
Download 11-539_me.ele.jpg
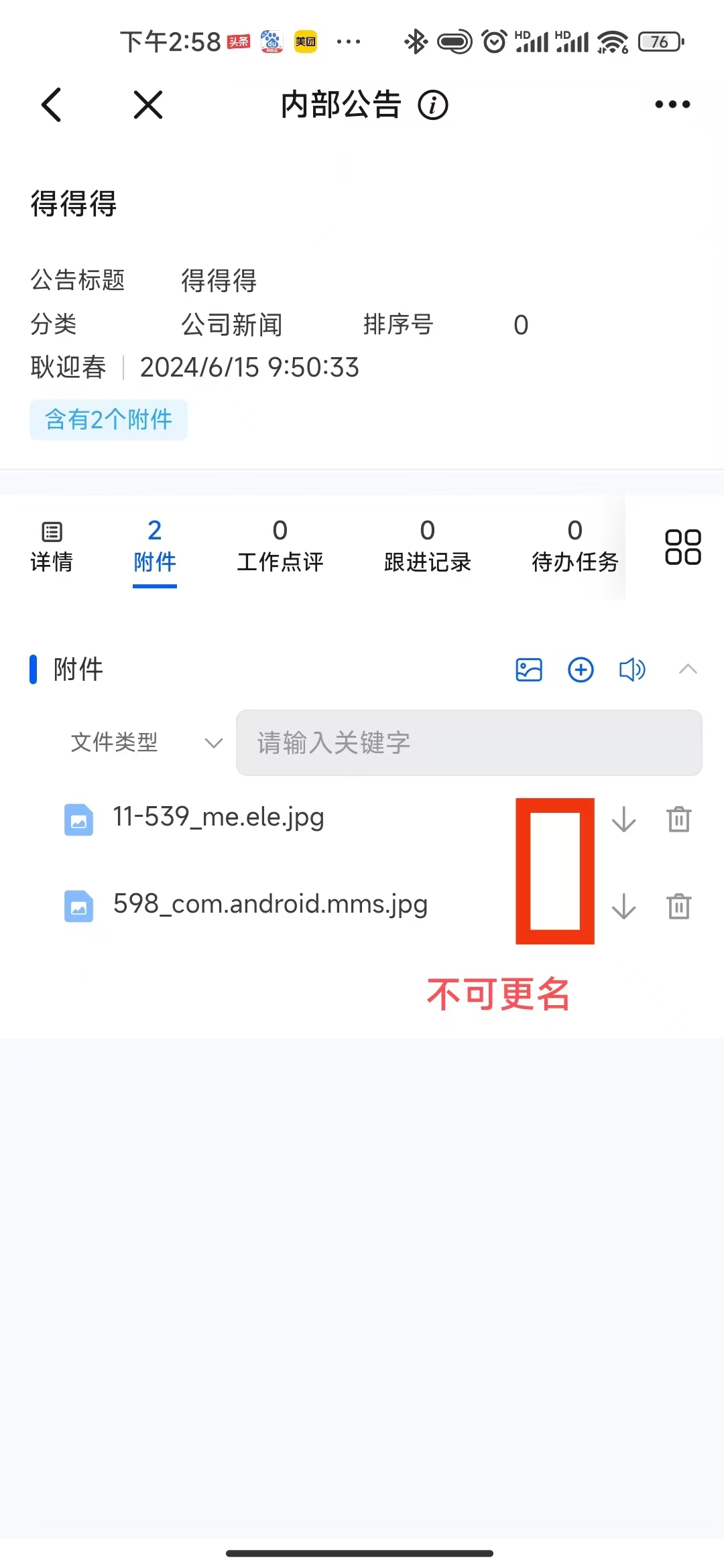click(624, 819)
